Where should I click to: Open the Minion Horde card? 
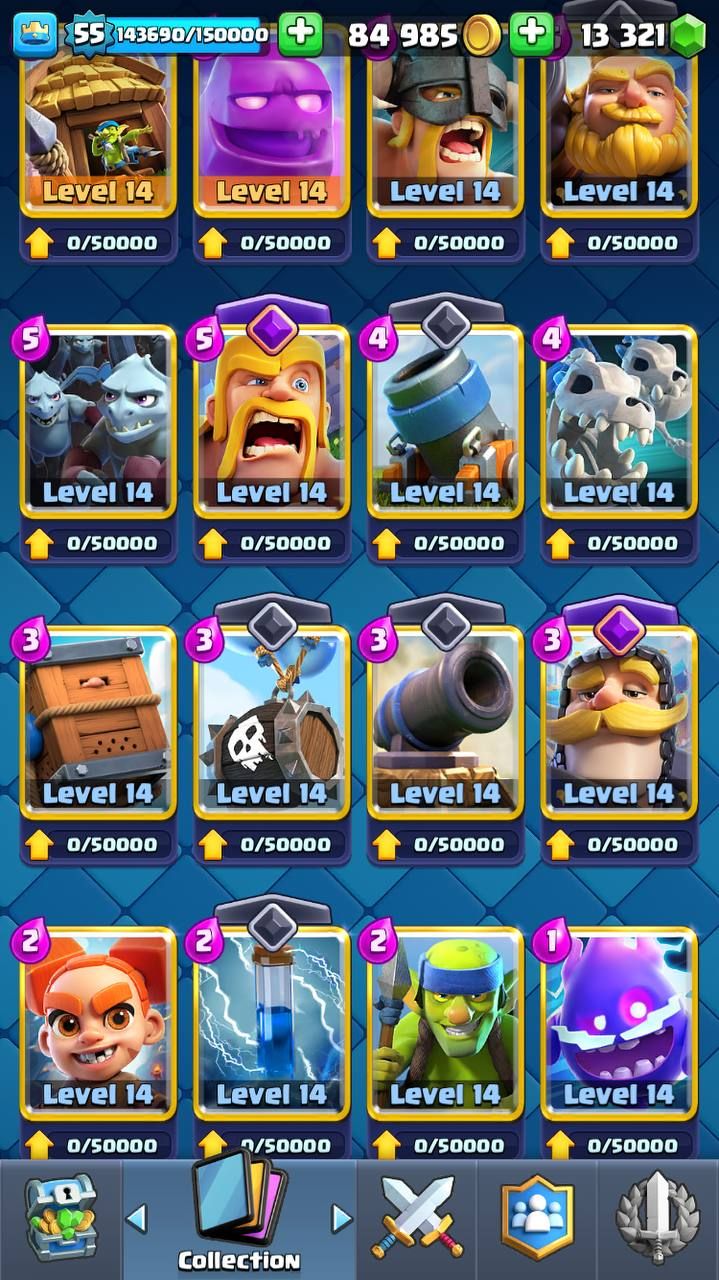pyautogui.click(x=98, y=420)
